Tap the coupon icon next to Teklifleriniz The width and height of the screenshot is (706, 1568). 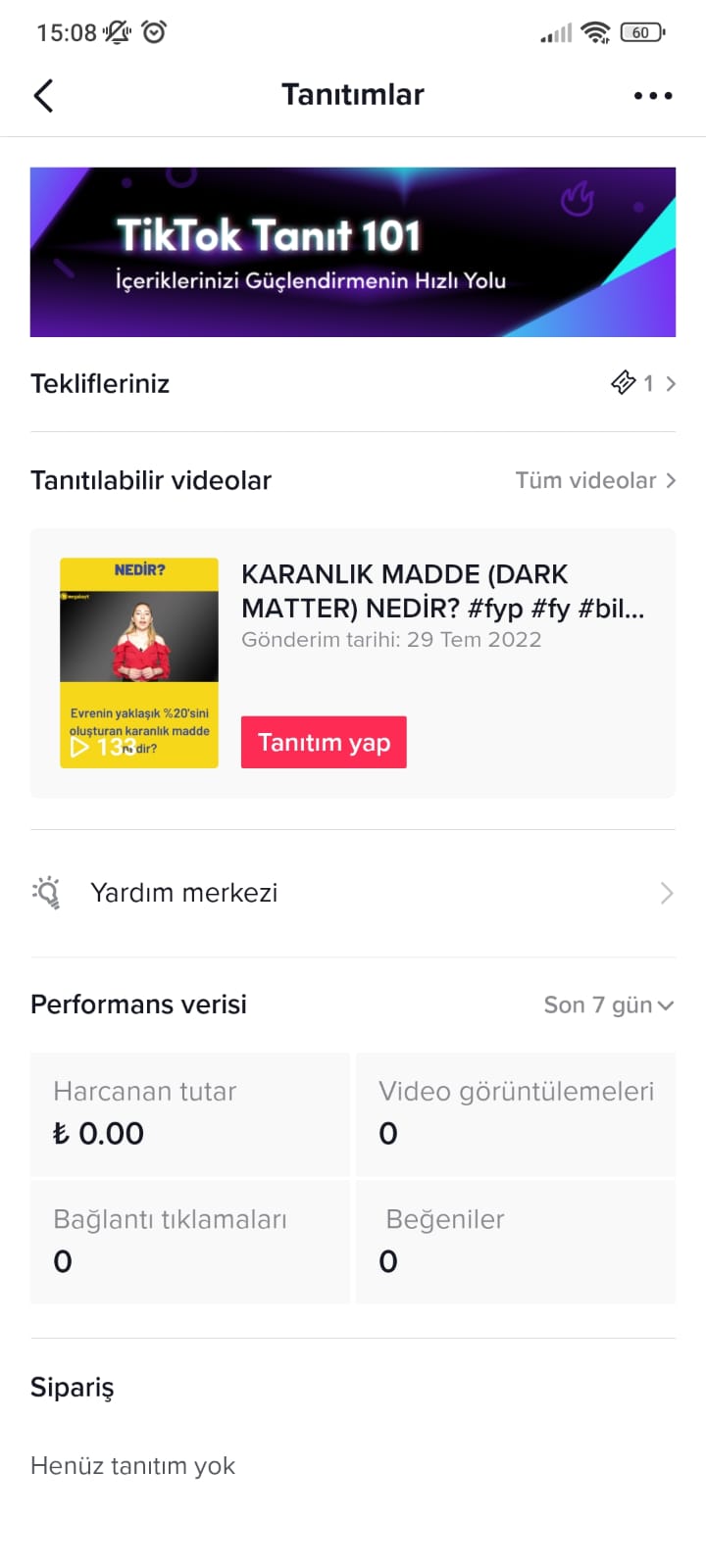click(x=625, y=383)
